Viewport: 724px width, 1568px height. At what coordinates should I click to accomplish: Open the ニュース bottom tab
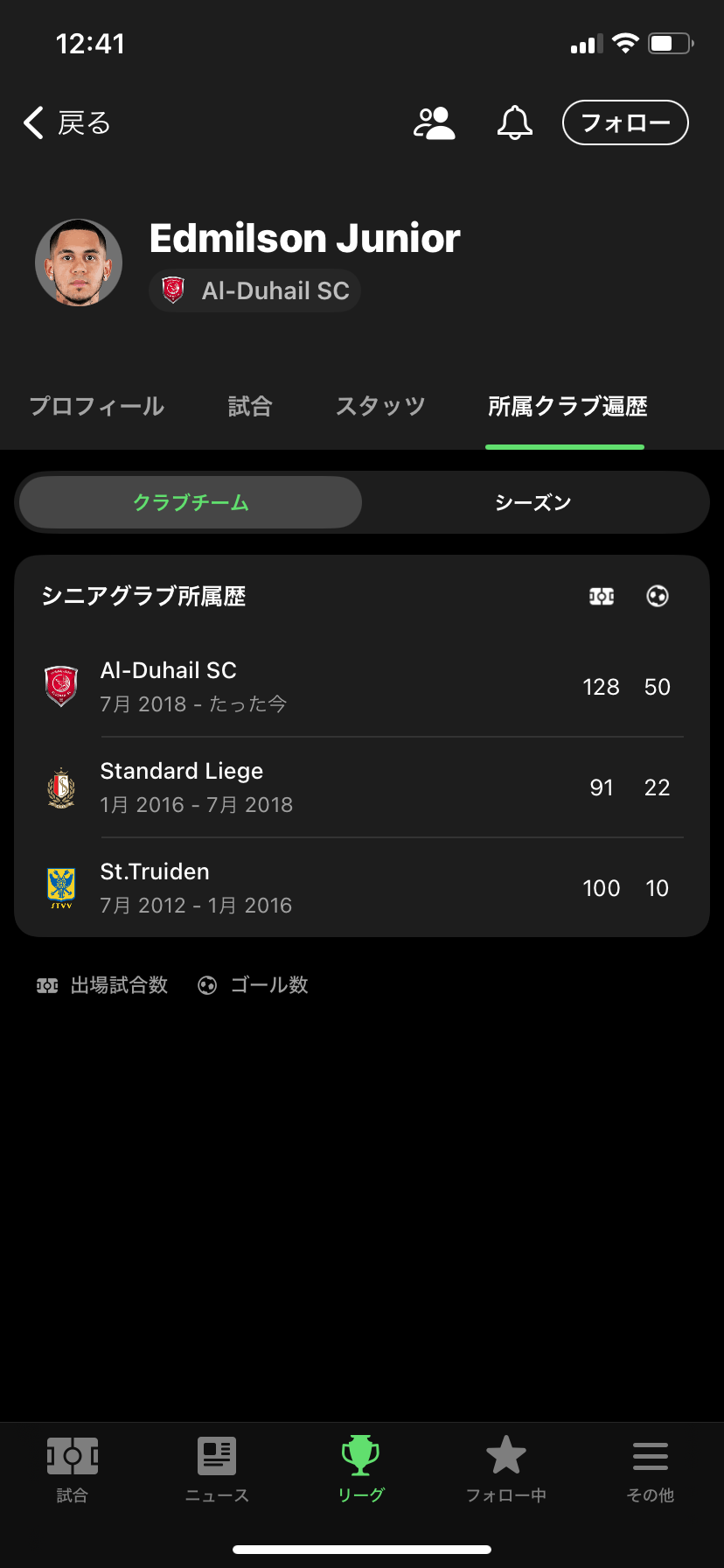(217, 1470)
